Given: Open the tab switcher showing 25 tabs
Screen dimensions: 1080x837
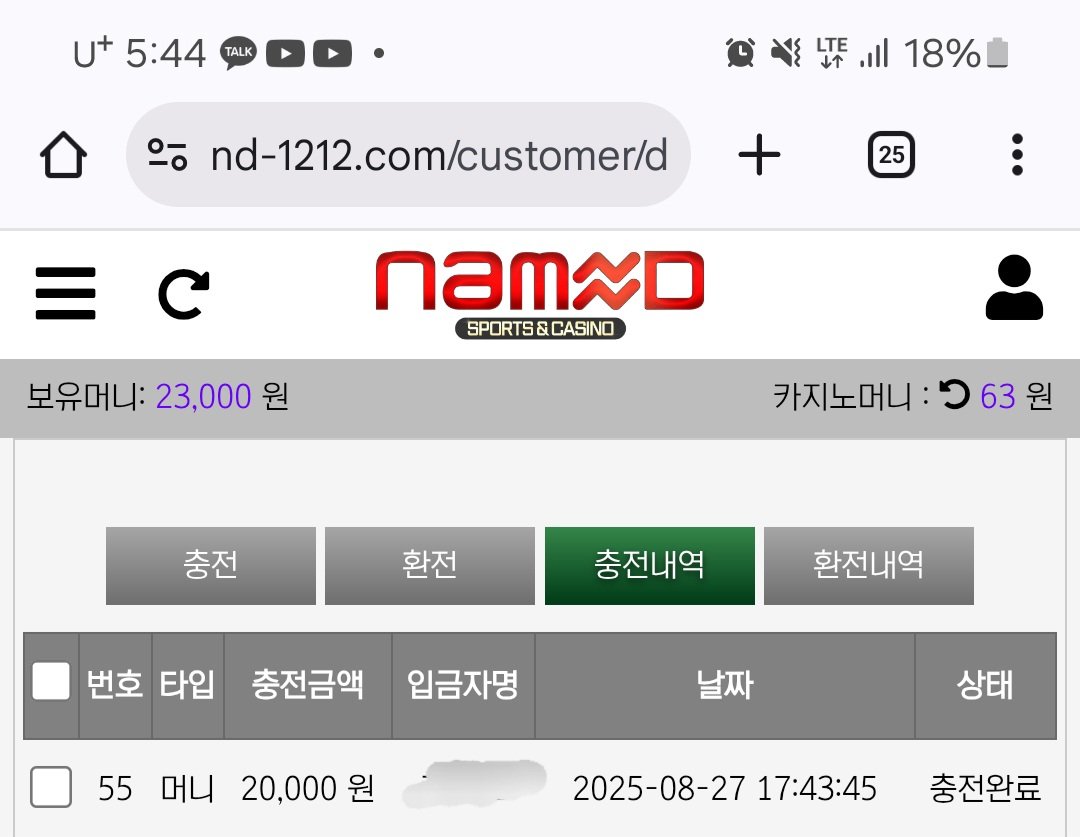Looking at the screenshot, I should [891, 155].
